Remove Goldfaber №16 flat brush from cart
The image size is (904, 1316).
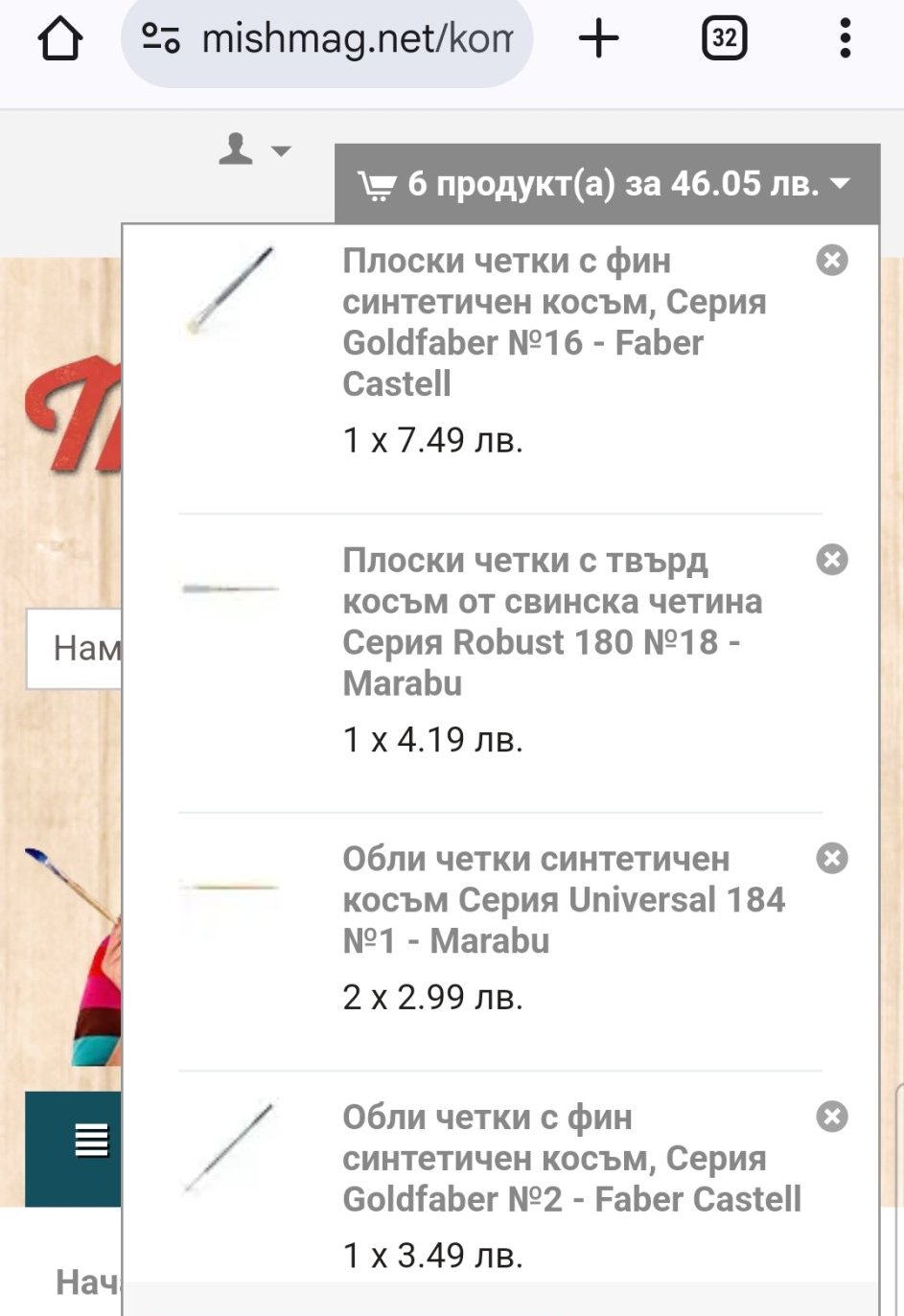[831, 260]
